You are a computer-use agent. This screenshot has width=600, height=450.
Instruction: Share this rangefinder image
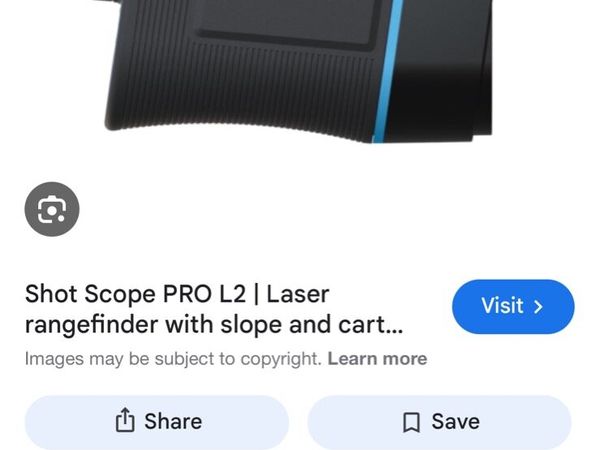(157, 422)
